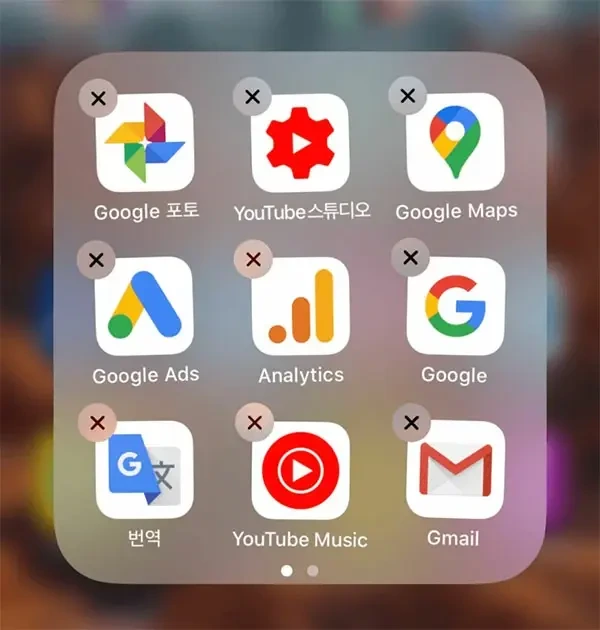Remove the Google app via X badge

[409, 259]
